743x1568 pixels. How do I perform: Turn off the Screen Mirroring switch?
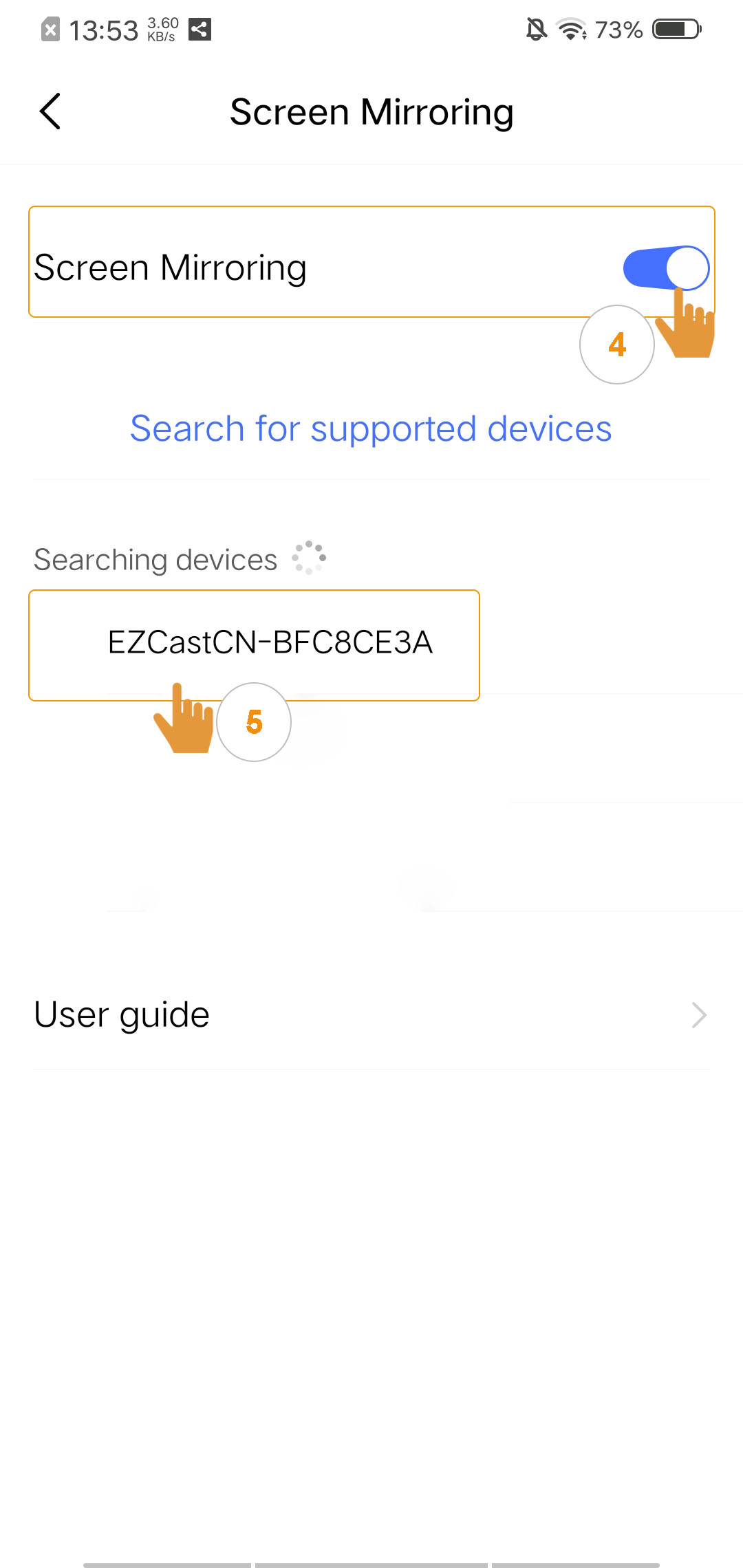coord(666,268)
